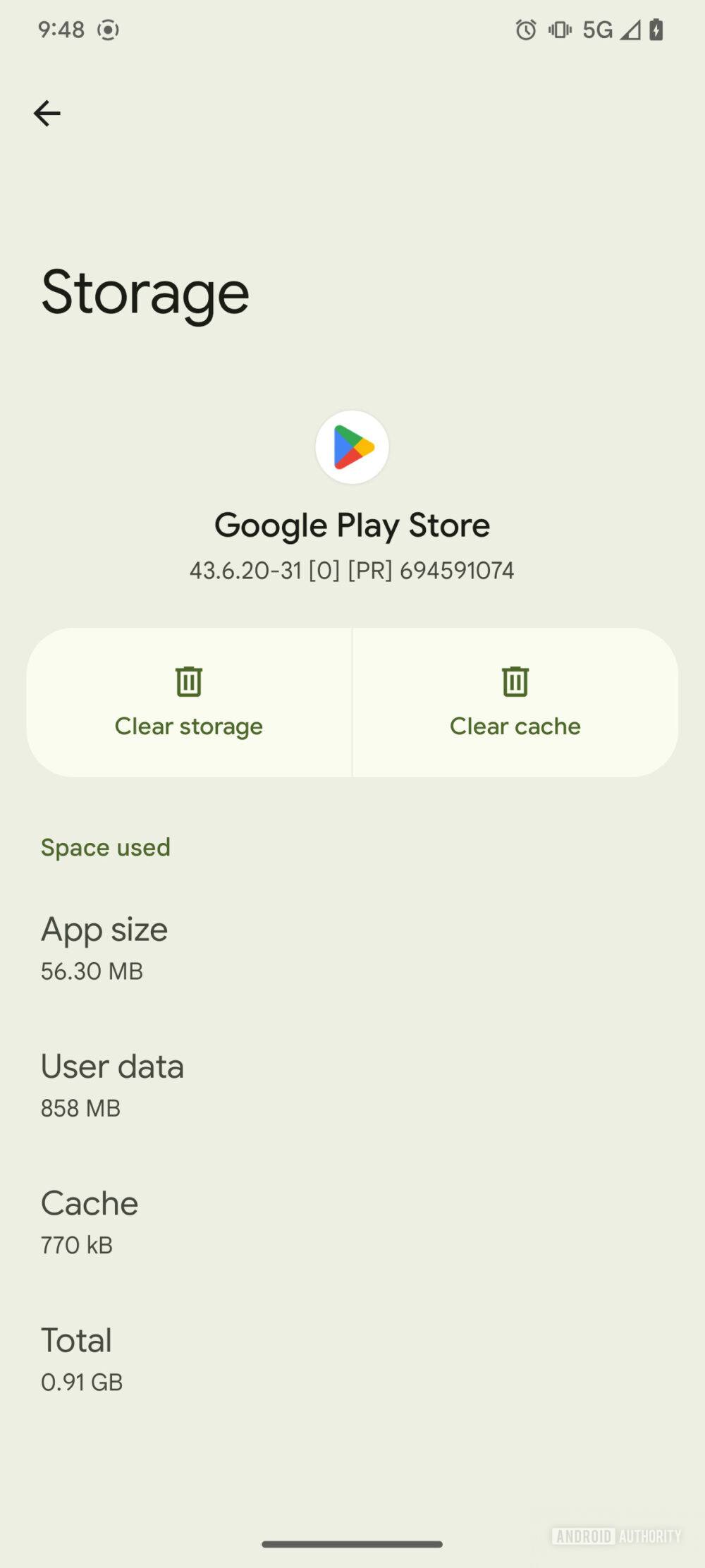Tap the back arrow
Image resolution: width=705 pixels, height=1568 pixels.
pos(47,113)
